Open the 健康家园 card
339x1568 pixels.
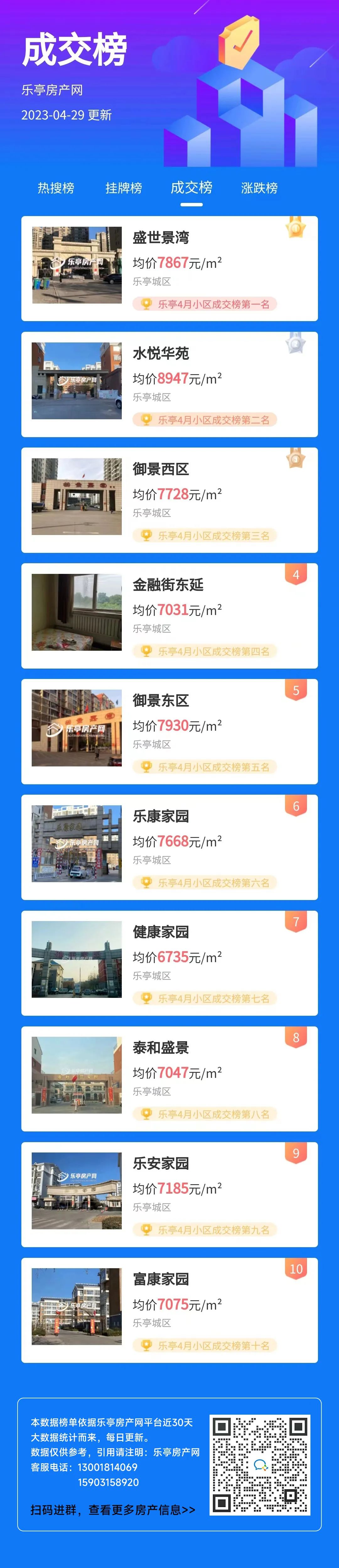pyautogui.click(x=169, y=962)
